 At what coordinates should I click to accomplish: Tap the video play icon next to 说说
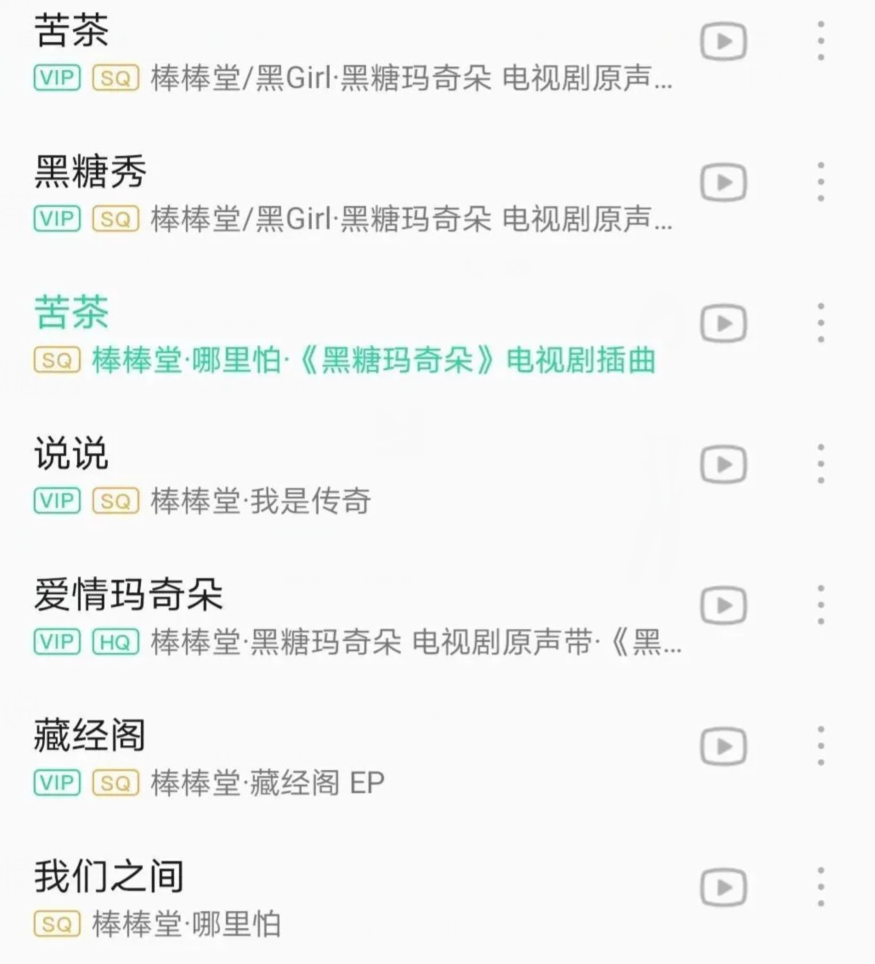tap(722, 464)
